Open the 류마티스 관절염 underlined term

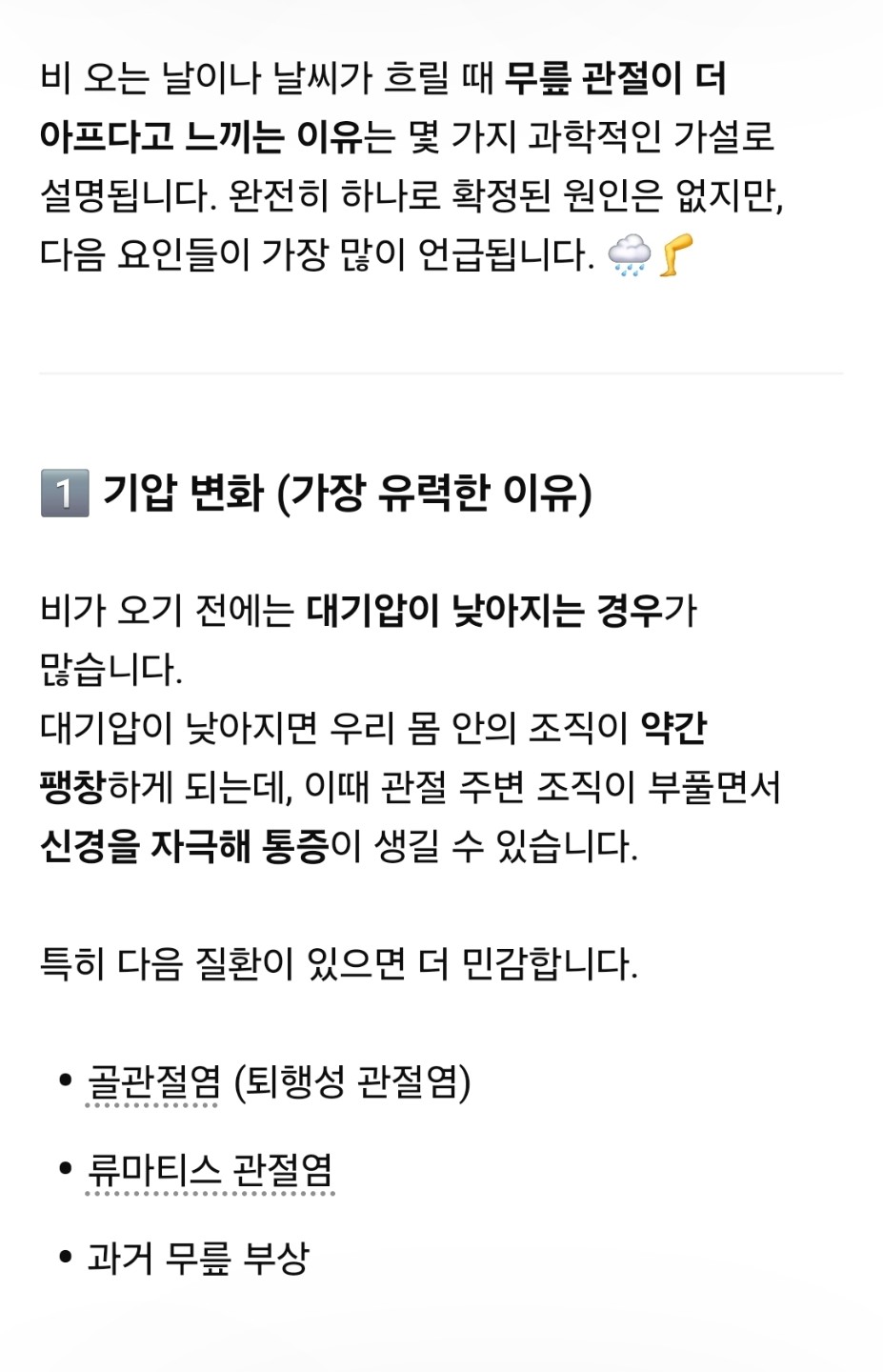click(211, 1169)
